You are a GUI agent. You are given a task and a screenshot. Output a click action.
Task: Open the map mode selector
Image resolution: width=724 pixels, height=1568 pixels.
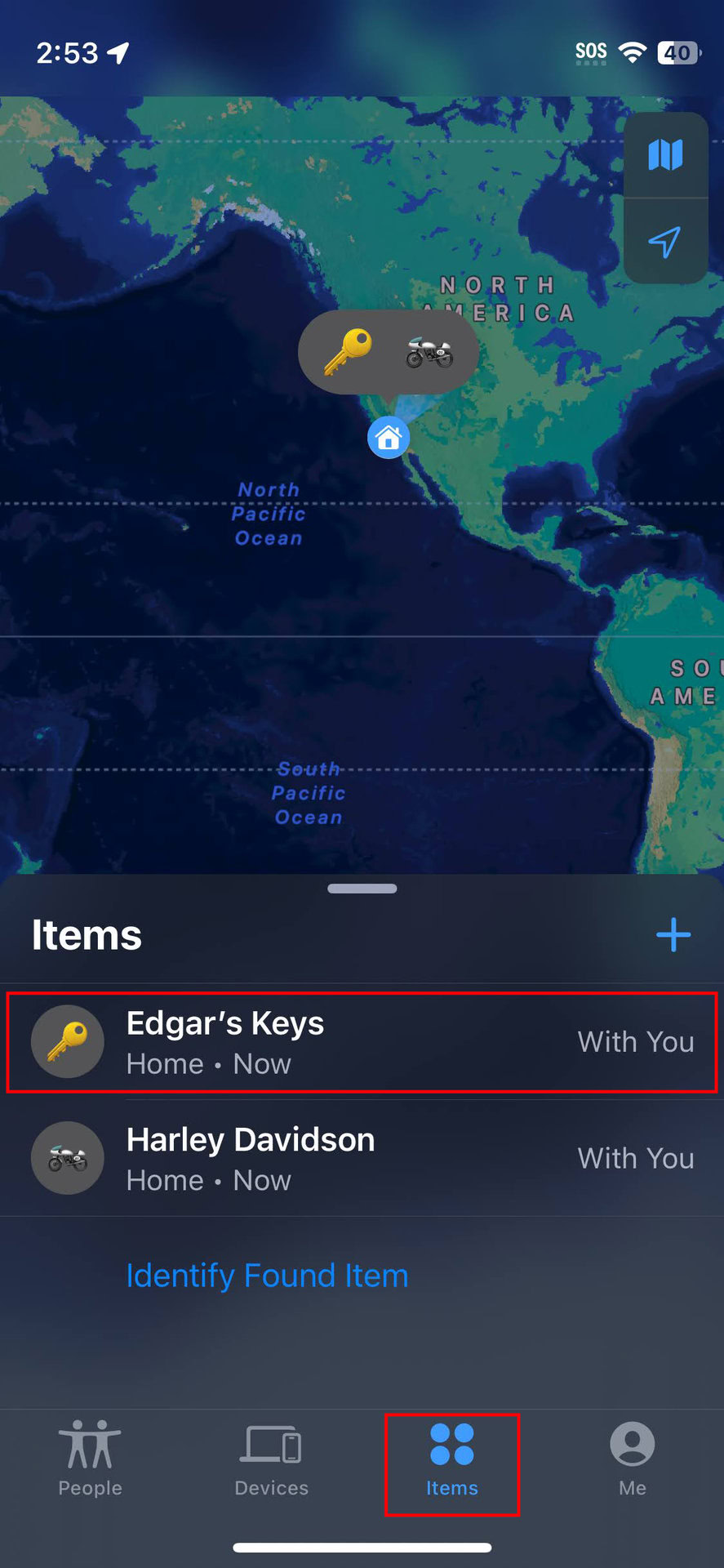(x=665, y=154)
